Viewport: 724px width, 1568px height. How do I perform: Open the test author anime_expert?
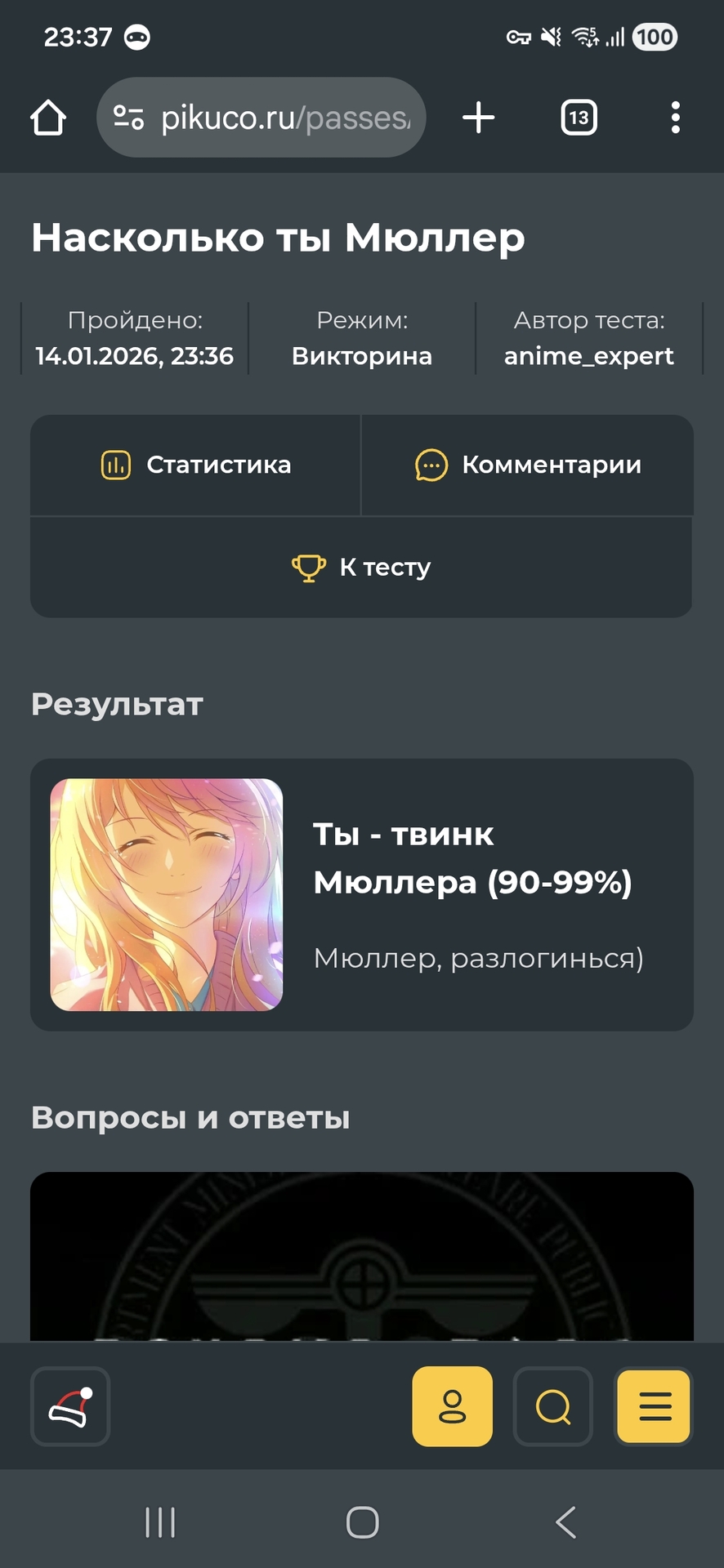click(x=588, y=356)
